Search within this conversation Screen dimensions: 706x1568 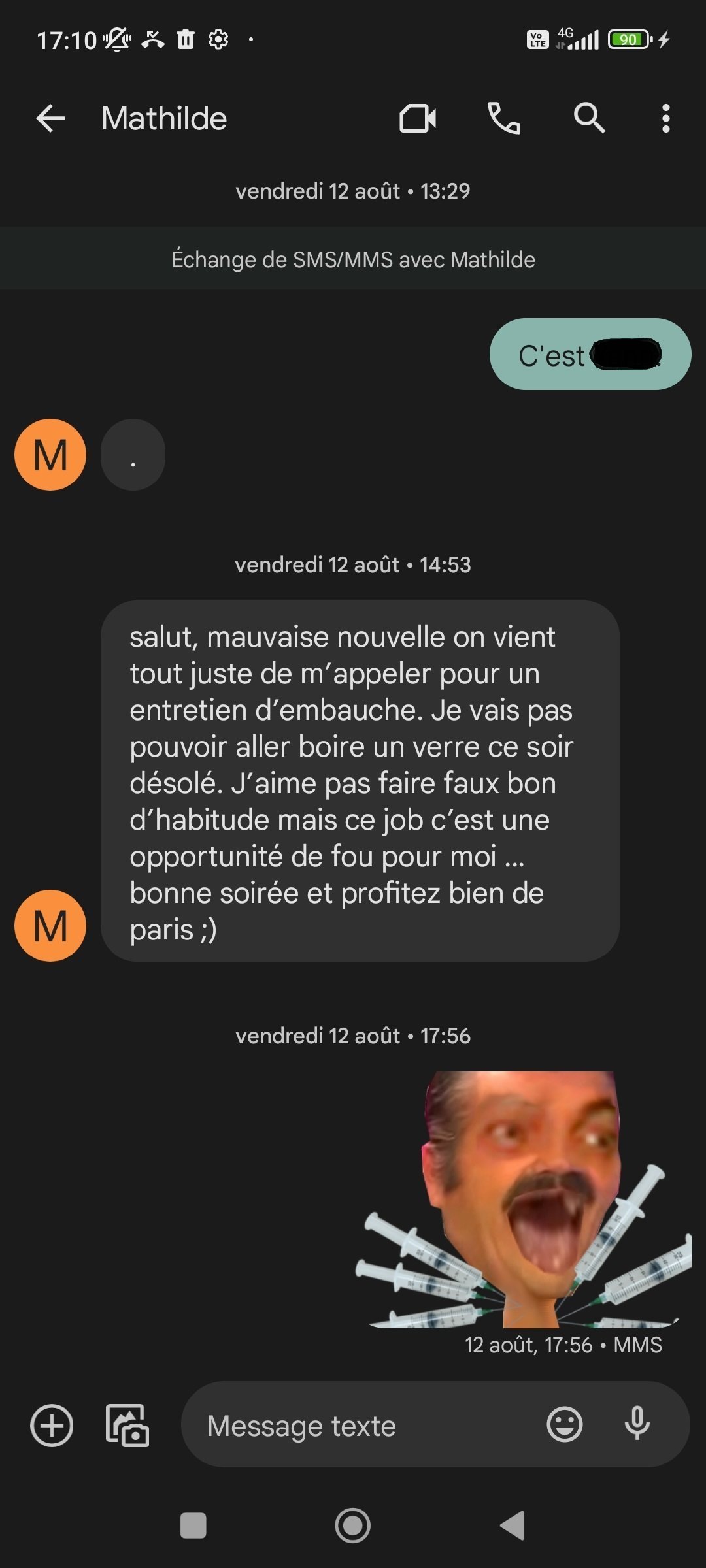[589, 119]
